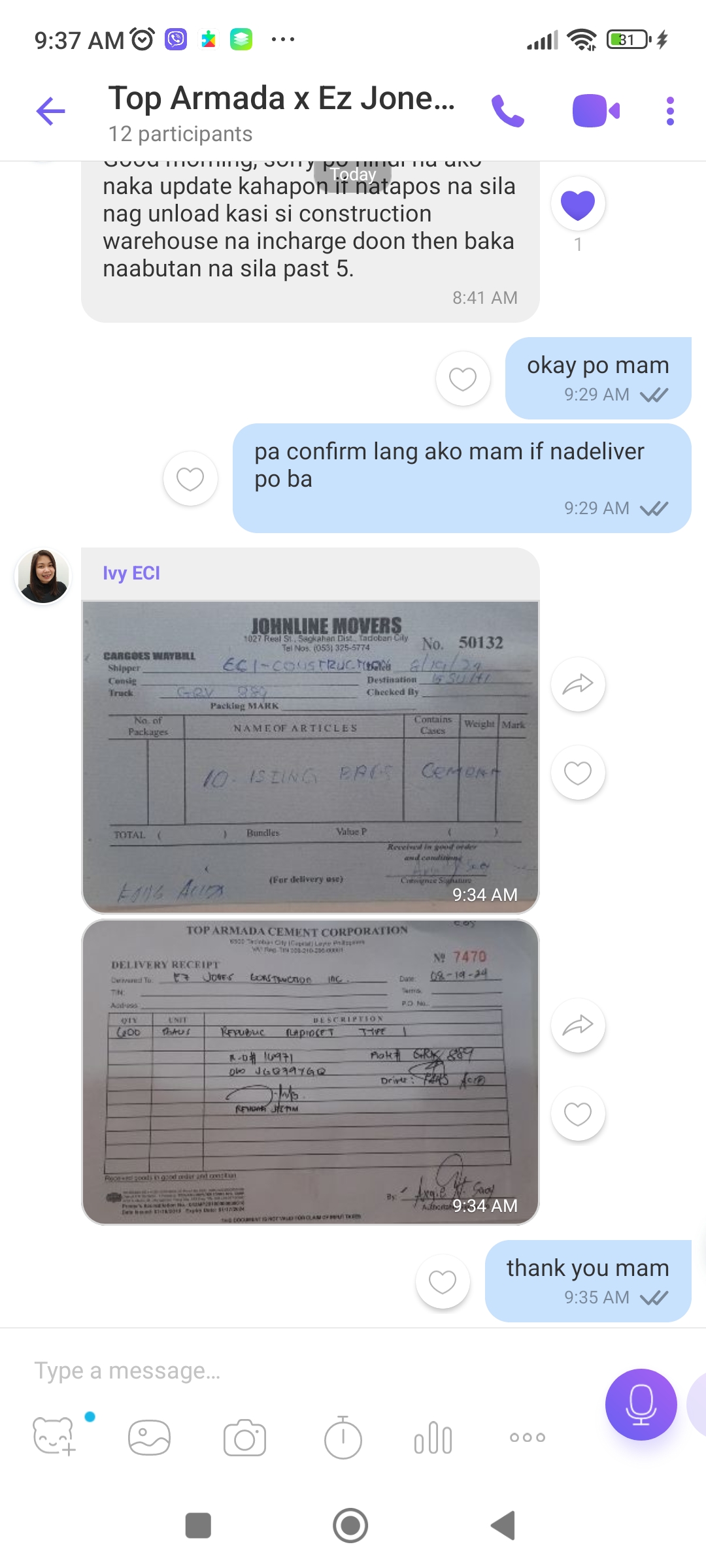The width and height of the screenshot is (706, 1568).
Task: Focus the Type a message field
Action: tap(294, 1371)
